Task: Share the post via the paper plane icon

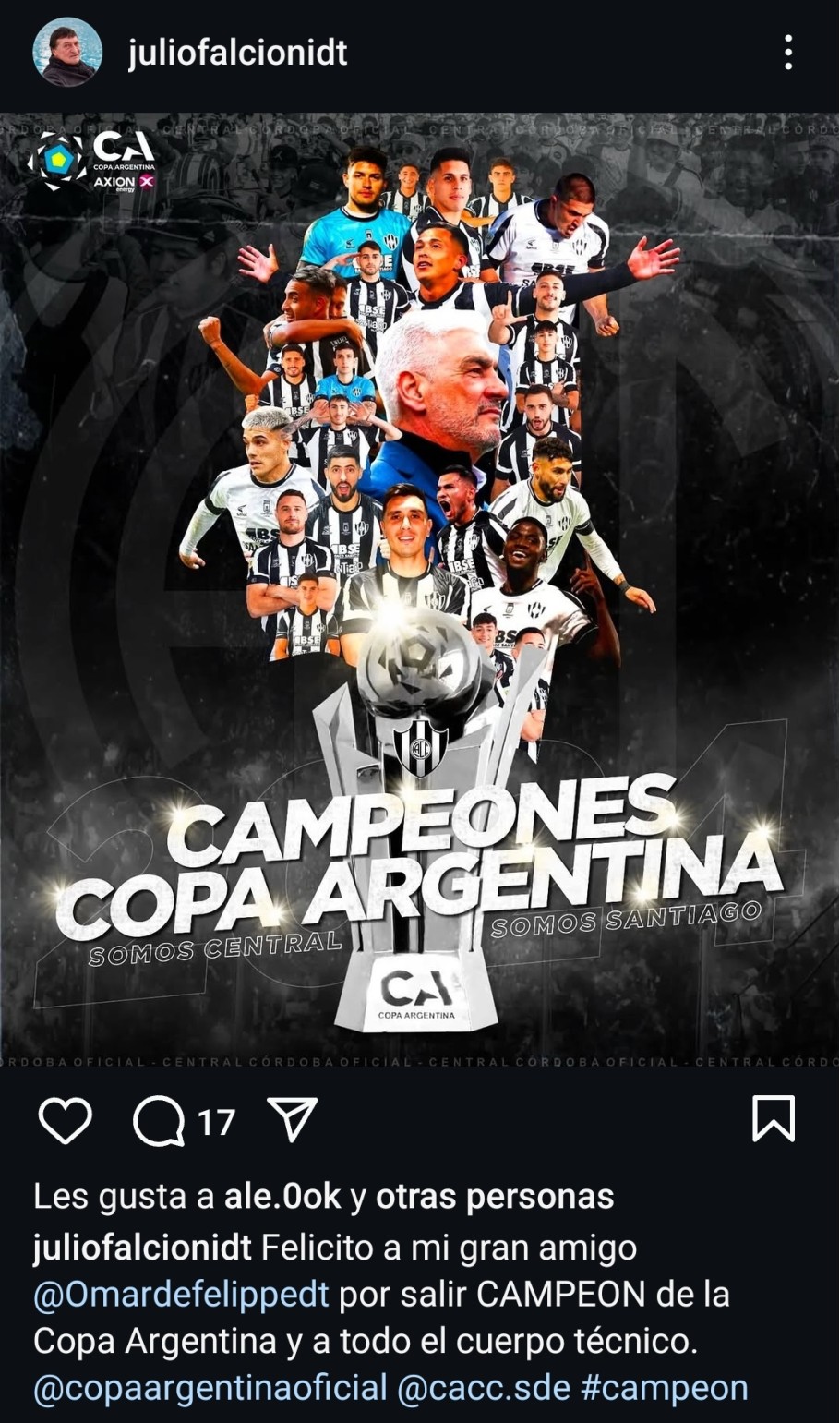Action: [x=292, y=1120]
